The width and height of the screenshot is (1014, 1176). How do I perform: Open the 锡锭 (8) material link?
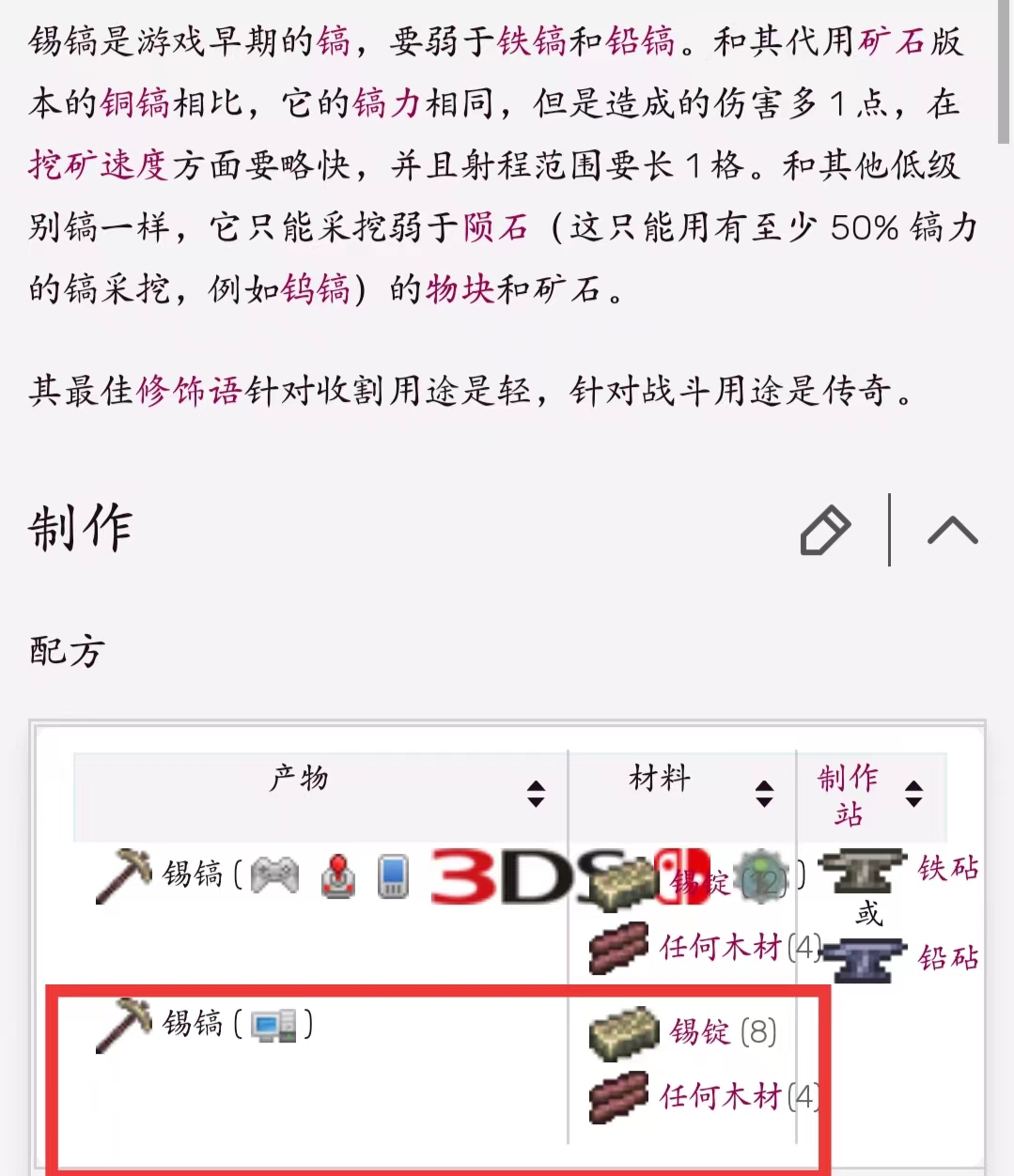tap(699, 1032)
